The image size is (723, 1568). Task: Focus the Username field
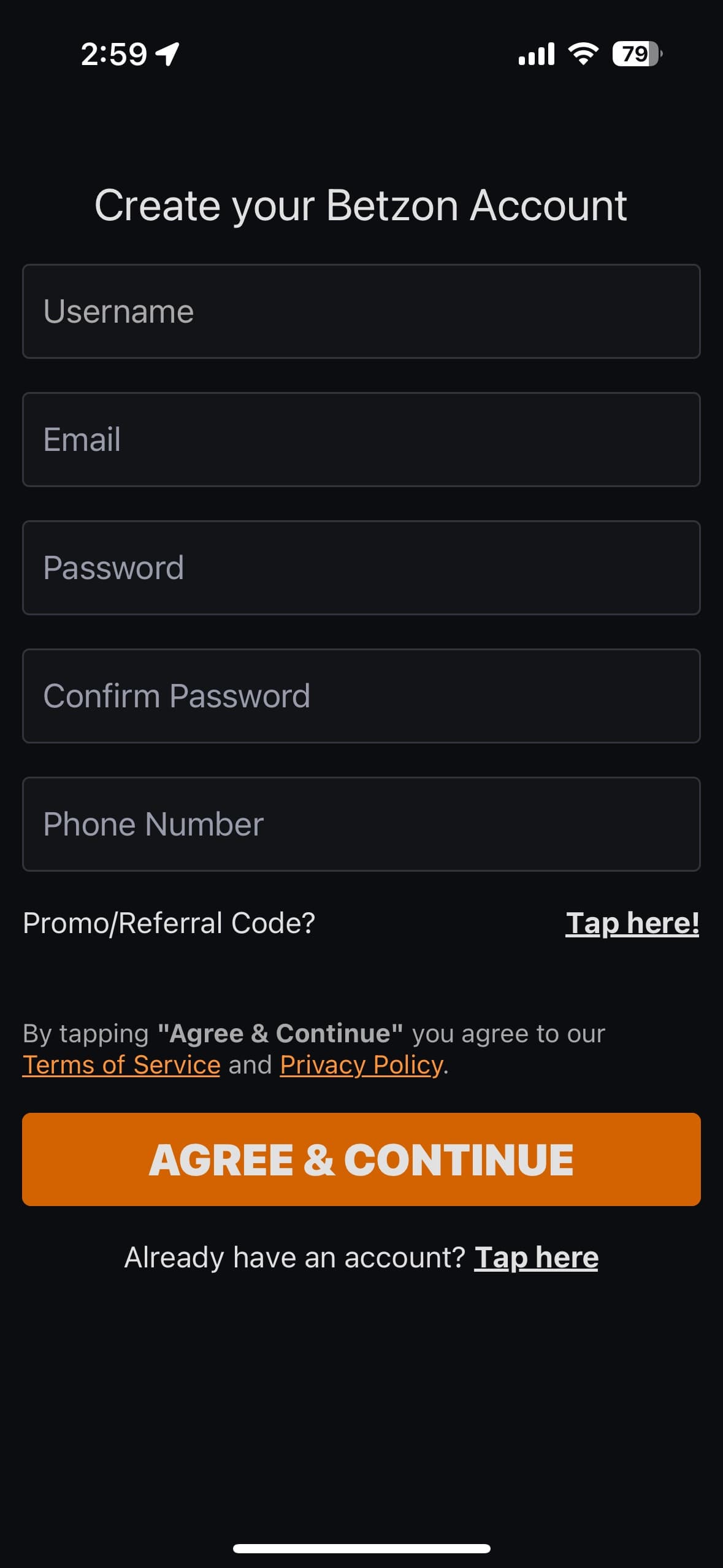pos(361,311)
